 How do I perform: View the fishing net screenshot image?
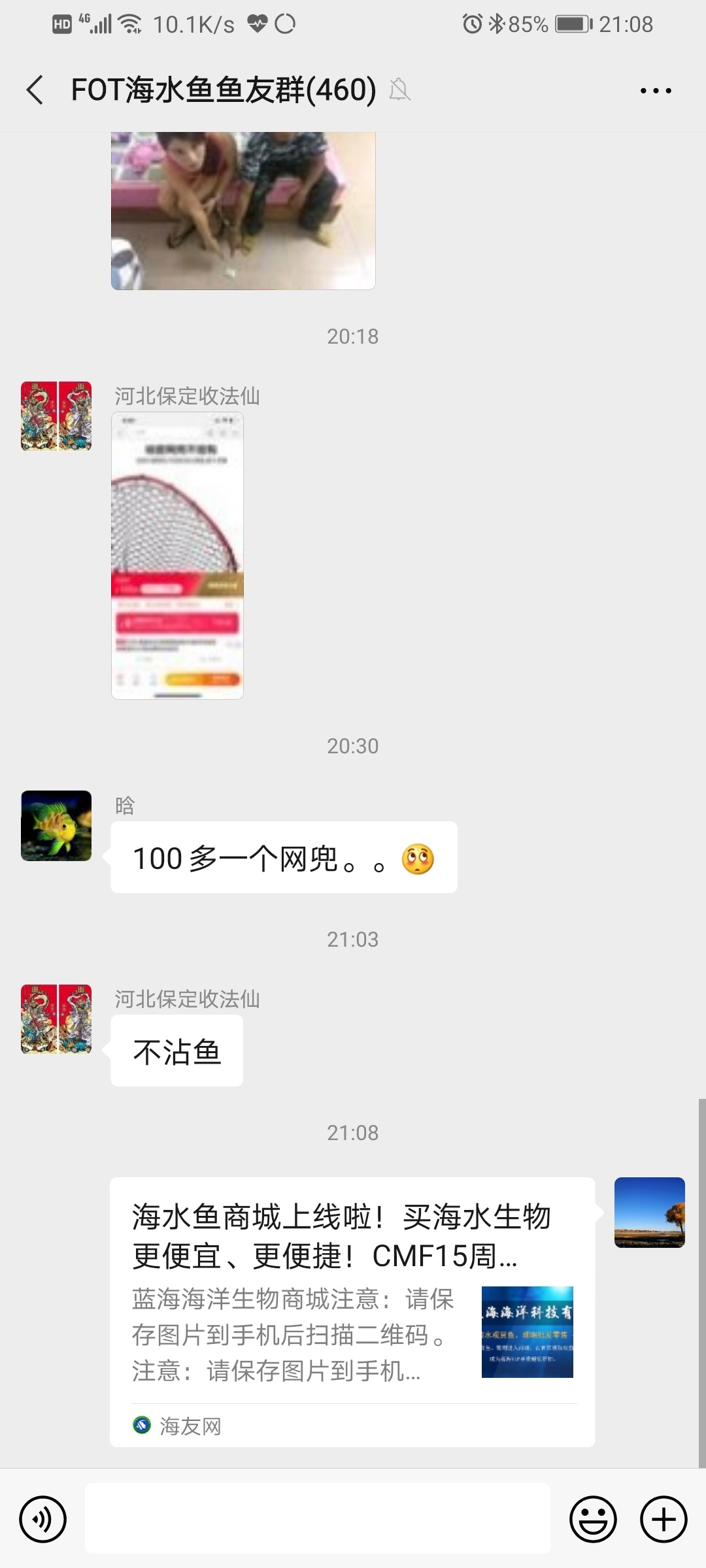pyautogui.click(x=177, y=555)
